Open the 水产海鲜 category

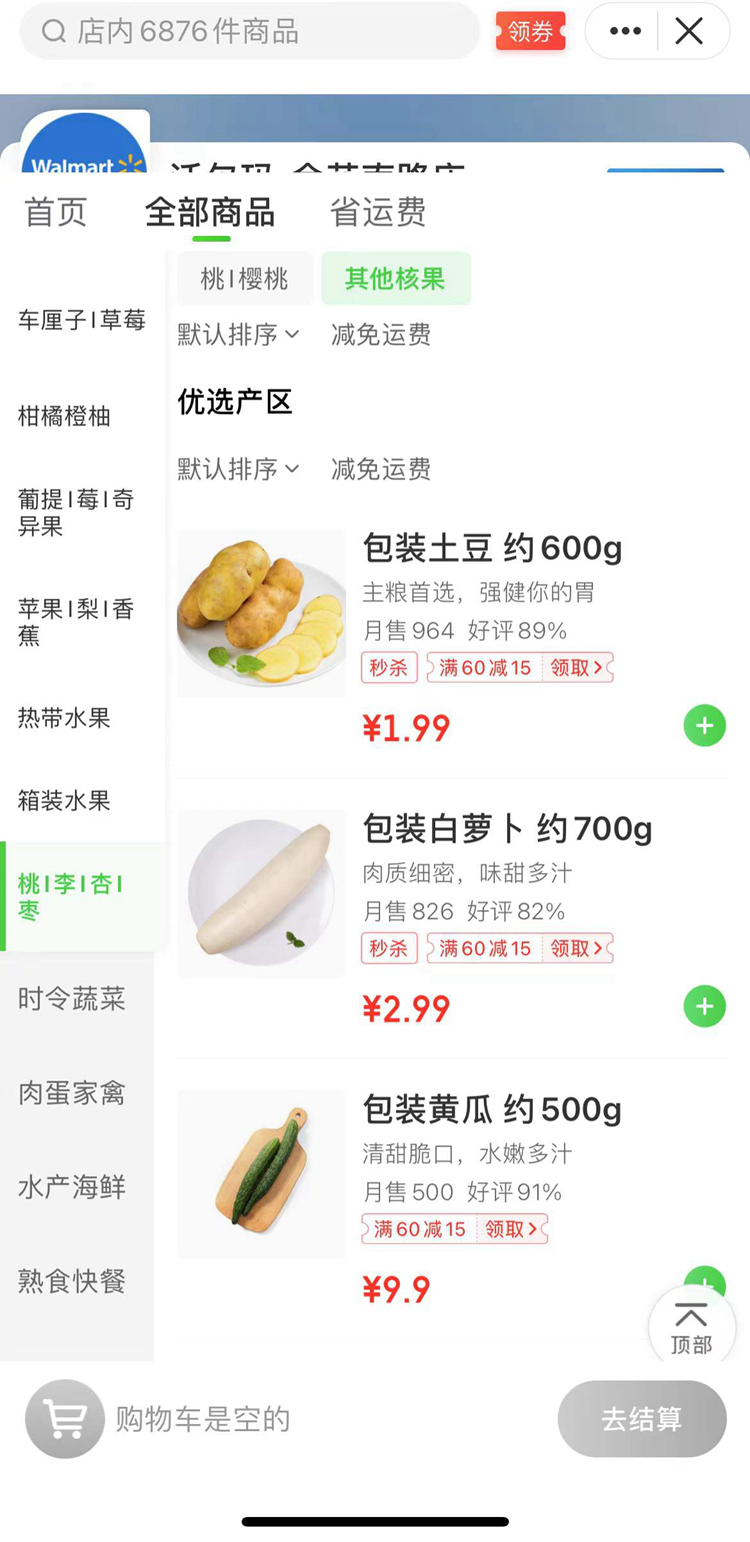pos(71,1187)
